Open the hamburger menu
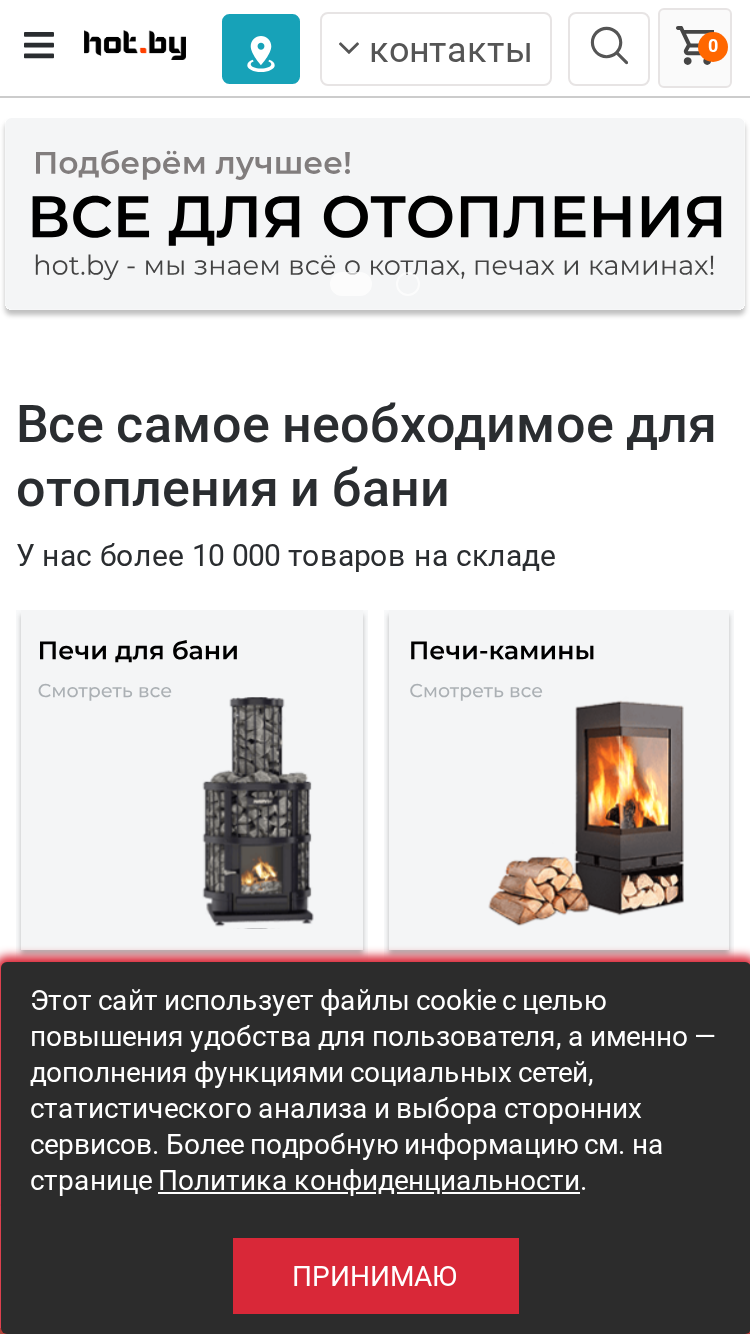This screenshot has width=750, height=1334. 39,45
